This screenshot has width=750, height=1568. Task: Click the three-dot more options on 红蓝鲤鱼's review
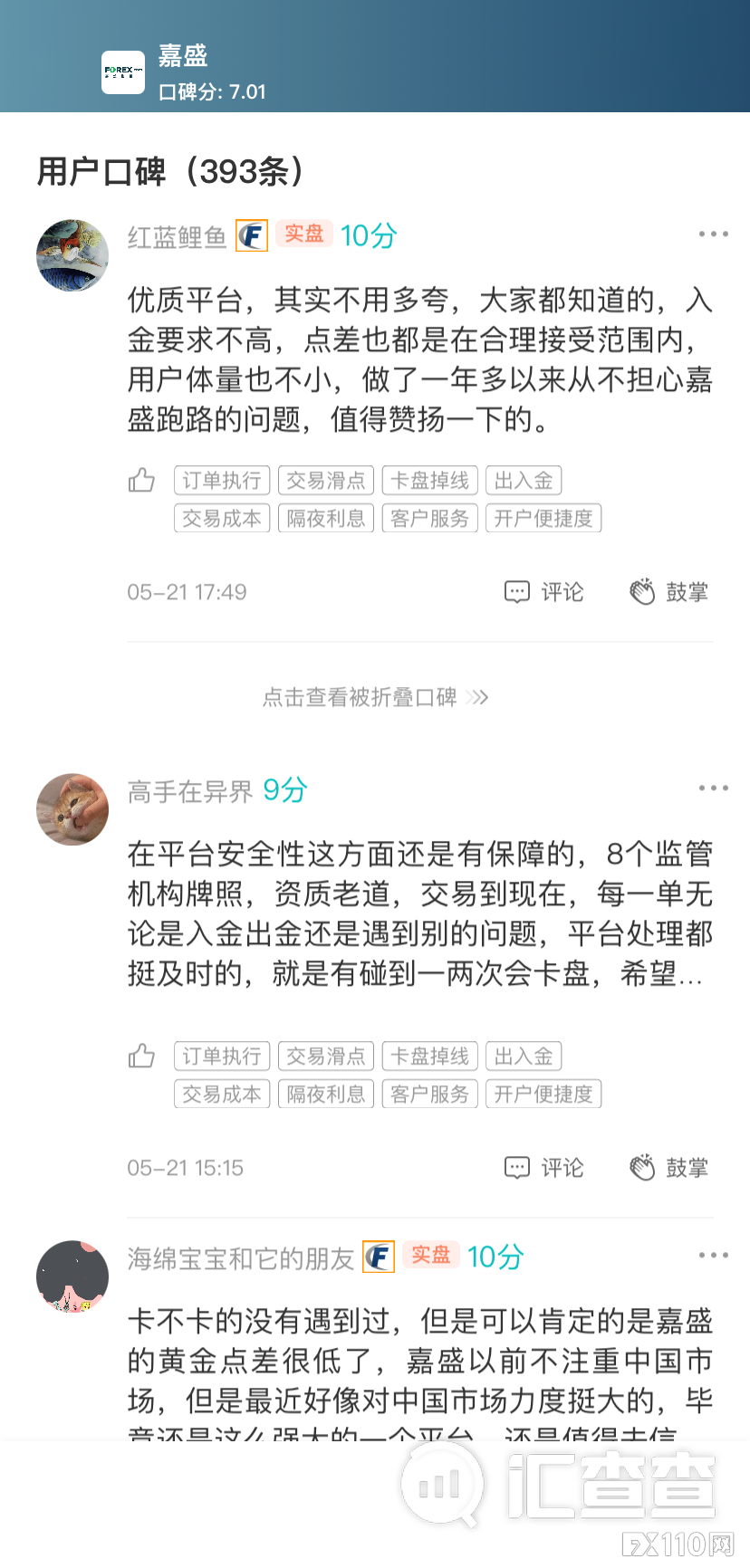pyautogui.click(x=714, y=233)
